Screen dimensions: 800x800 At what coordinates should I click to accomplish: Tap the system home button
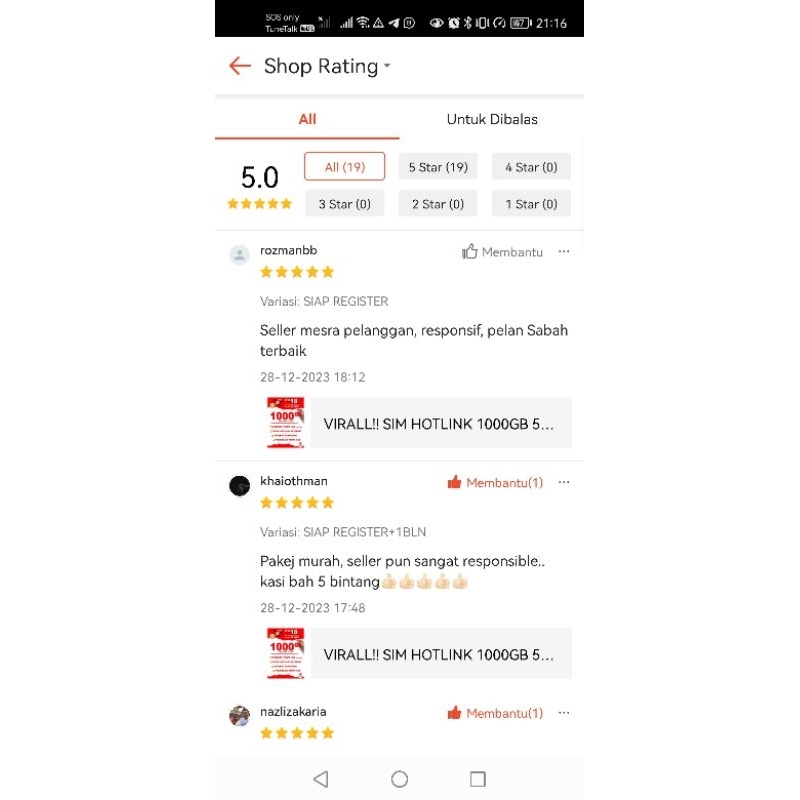coord(399,779)
